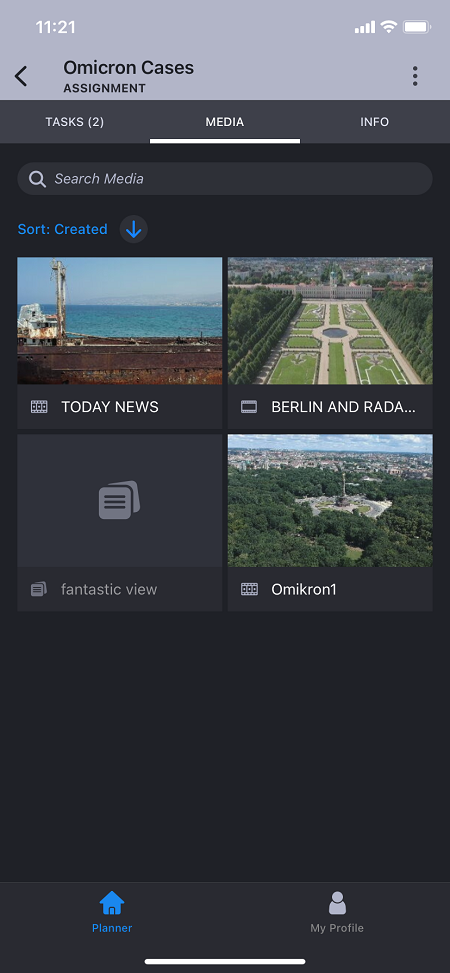Switch to the Info tab
This screenshot has width=450, height=973.
[375, 122]
